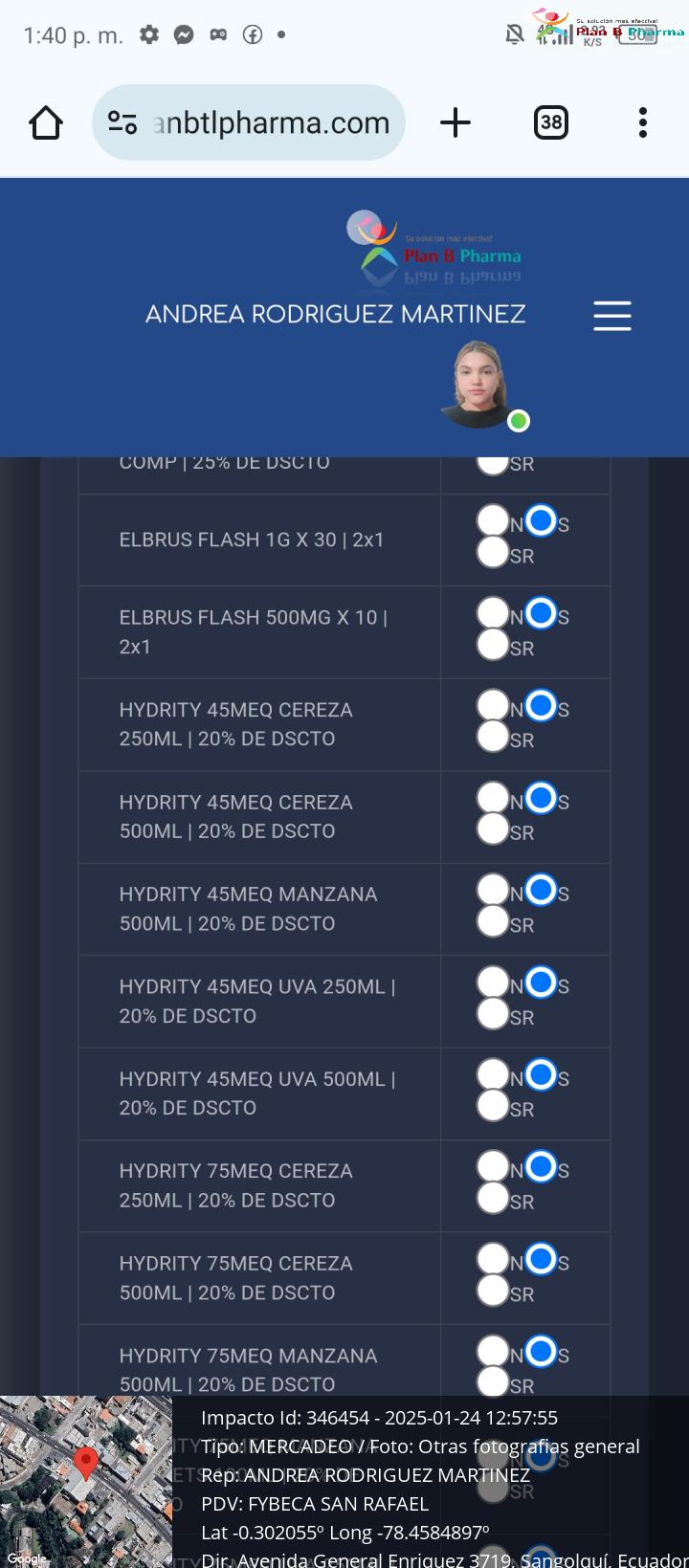Select N for ELBRUS FLASH 1G X 30

click(493, 520)
